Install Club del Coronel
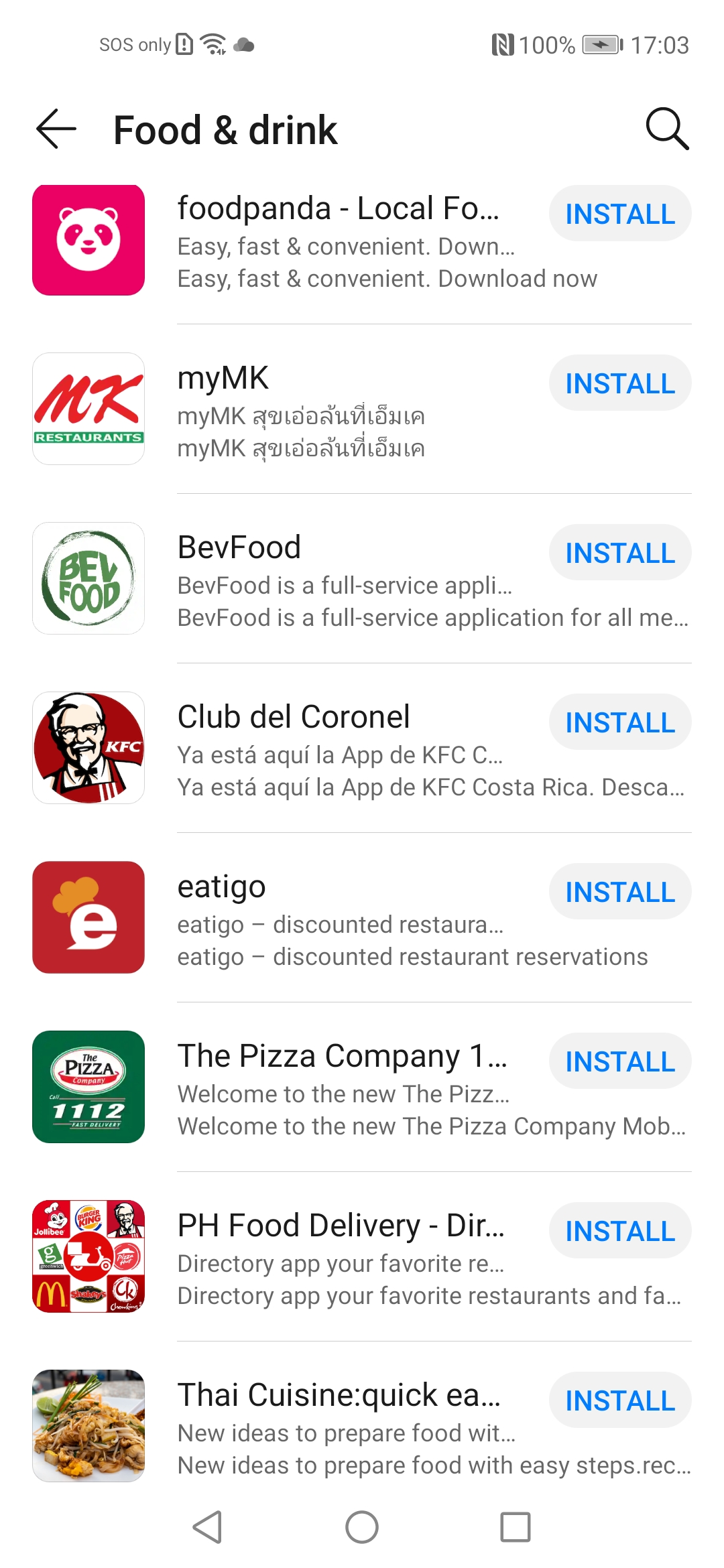 [x=620, y=722]
